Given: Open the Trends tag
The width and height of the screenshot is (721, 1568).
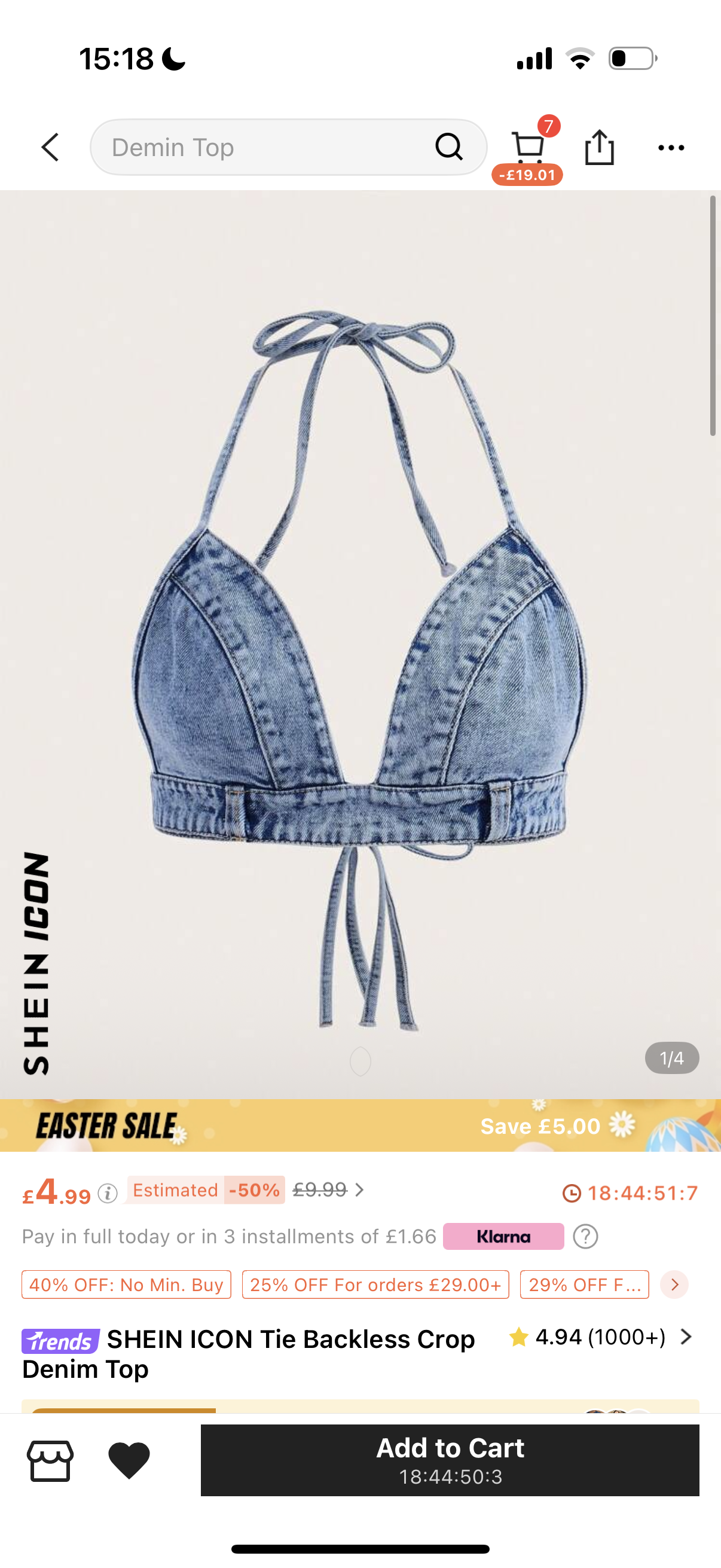Looking at the screenshot, I should (x=61, y=1341).
